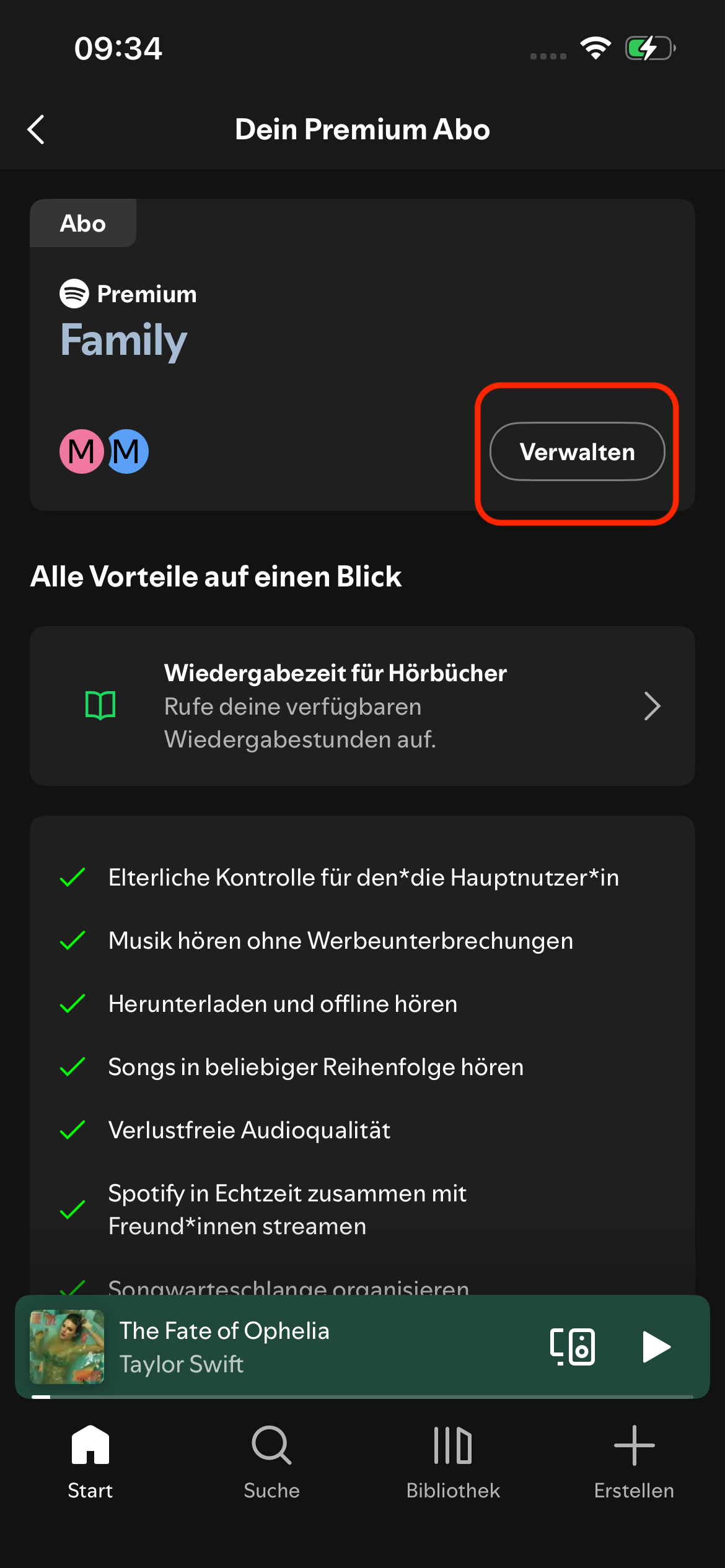Switch to the Bibliothek tab
This screenshot has width=725, height=1568.
[453, 1461]
